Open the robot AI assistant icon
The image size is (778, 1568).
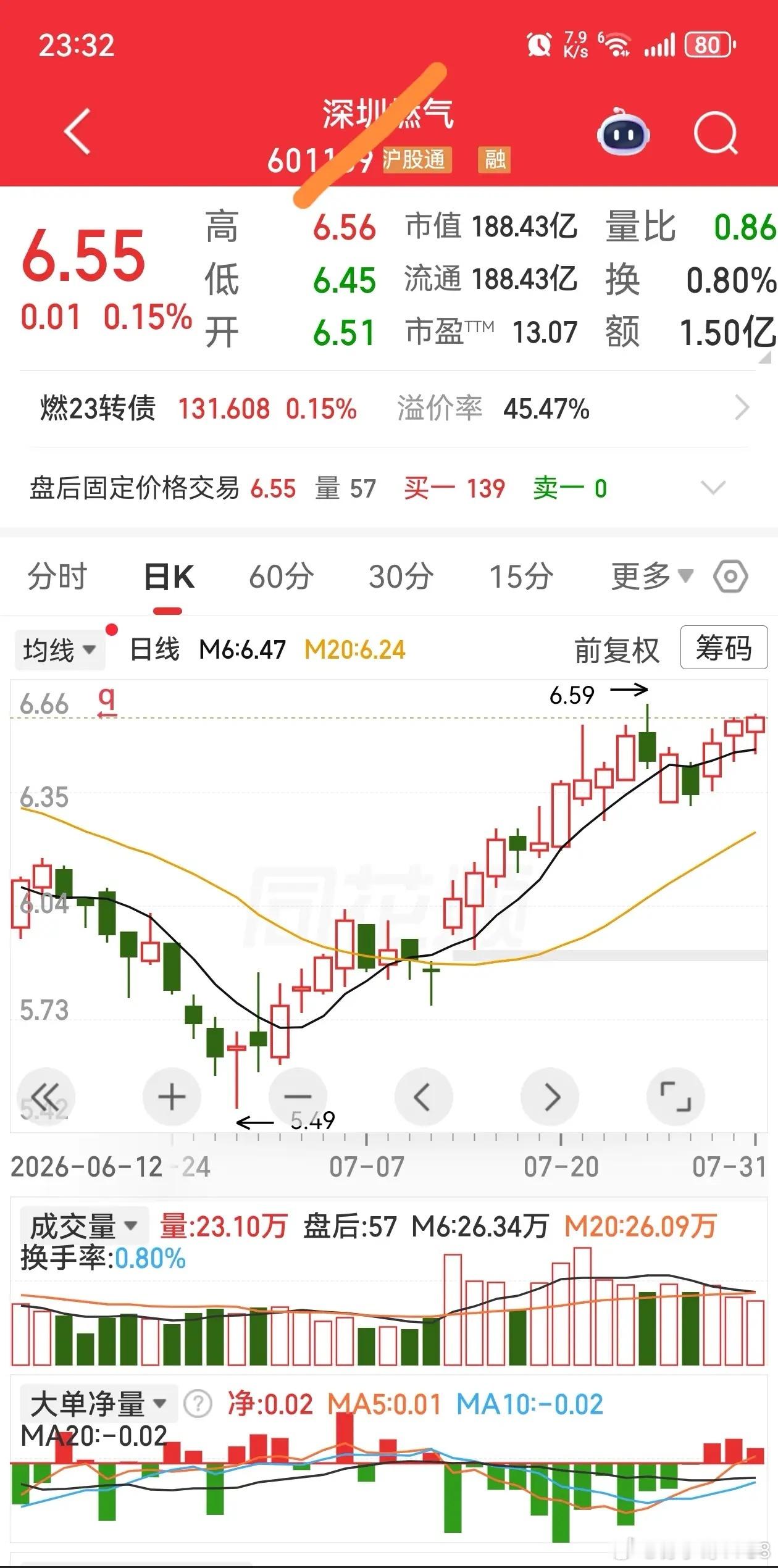click(x=623, y=132)
